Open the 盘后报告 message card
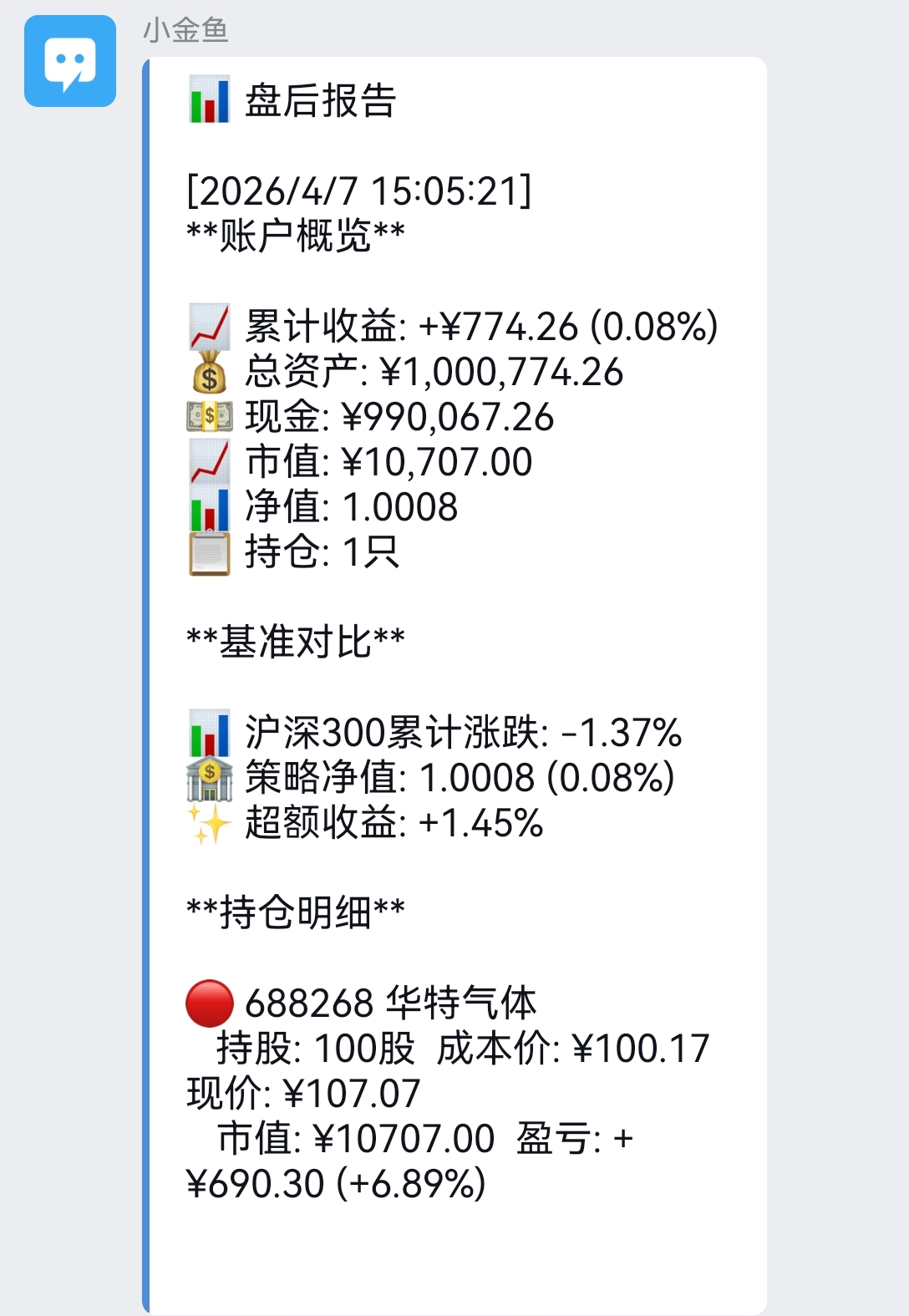 pos(454,686)
